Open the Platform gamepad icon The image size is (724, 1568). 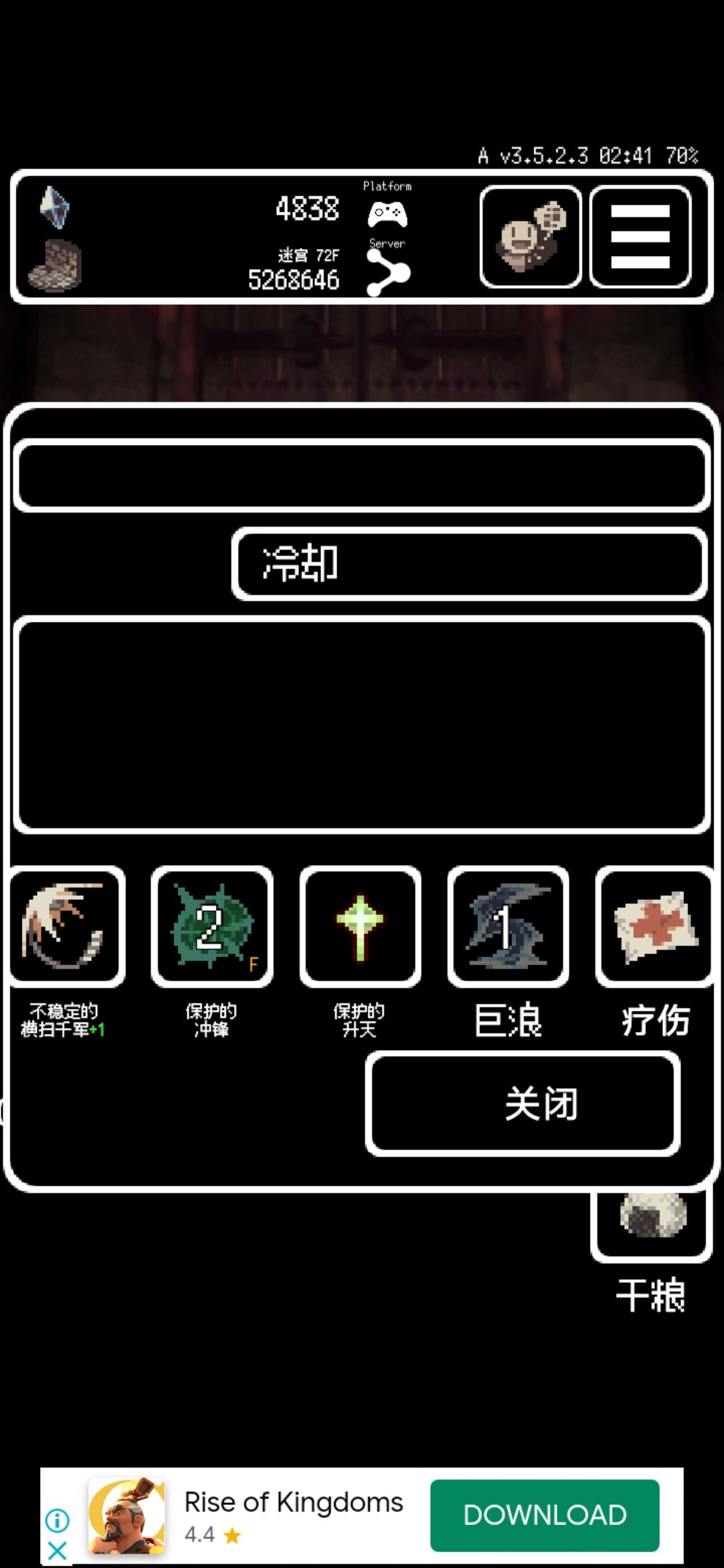pos(387,213)
